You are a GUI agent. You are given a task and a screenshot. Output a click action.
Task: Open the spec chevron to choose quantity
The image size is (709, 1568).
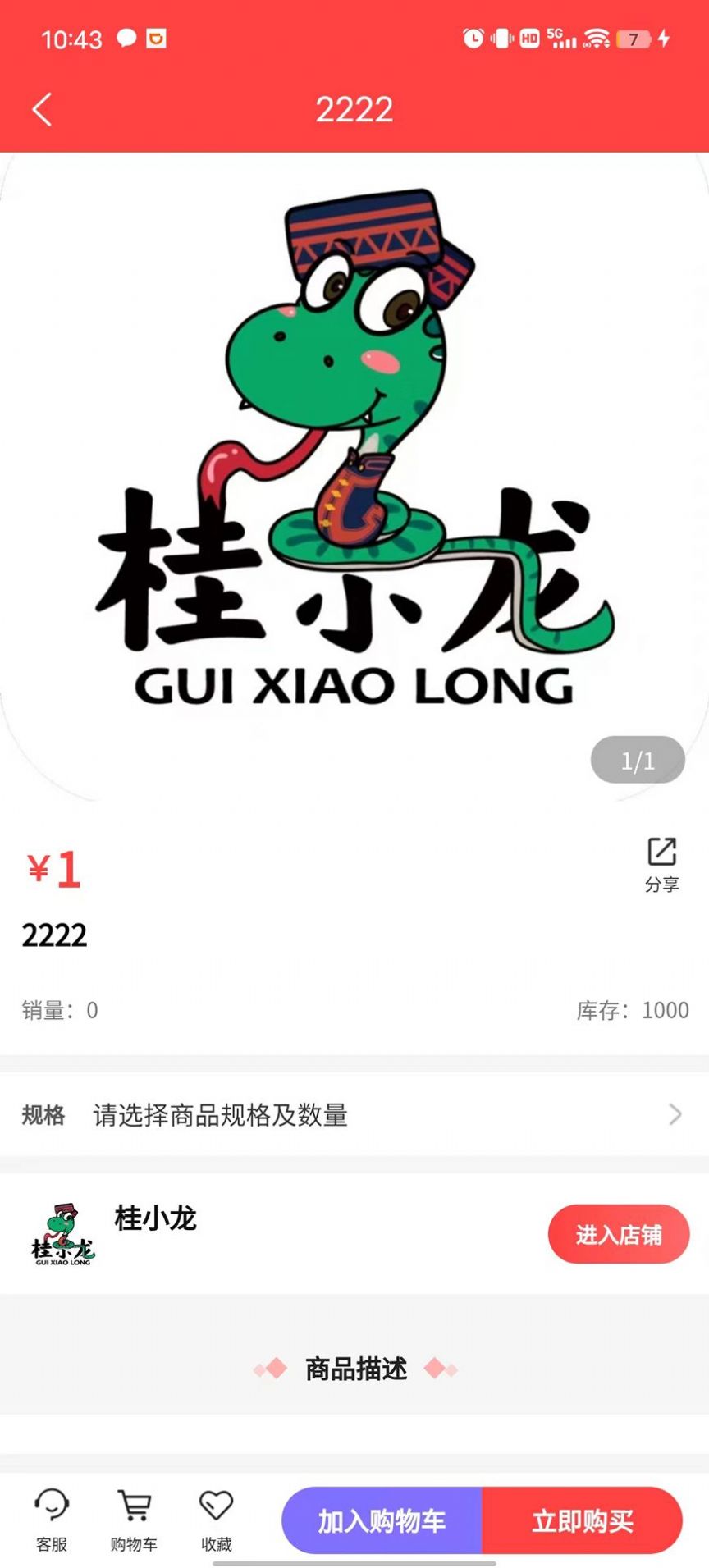(675, 1115)
